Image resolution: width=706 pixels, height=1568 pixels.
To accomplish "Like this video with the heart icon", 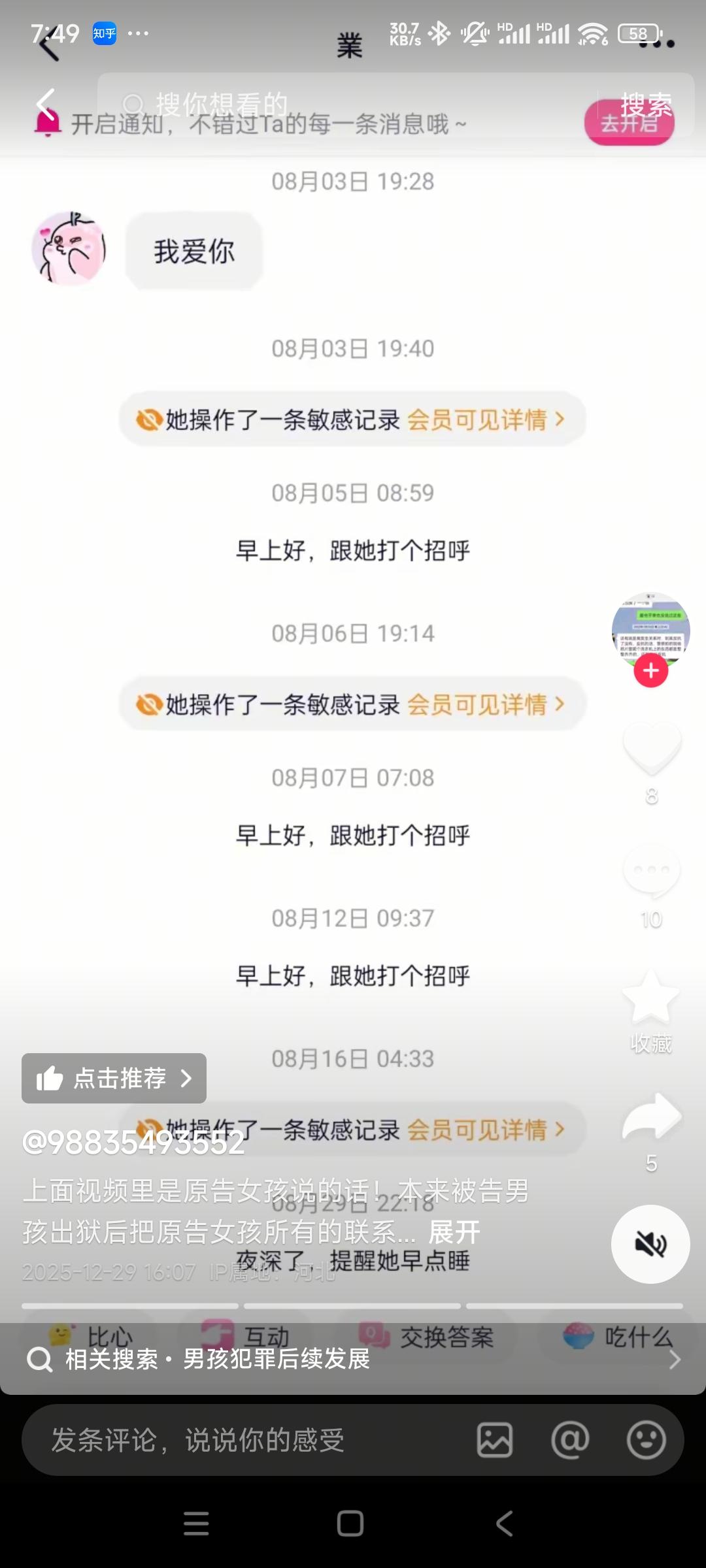I will tap(652, 748).
